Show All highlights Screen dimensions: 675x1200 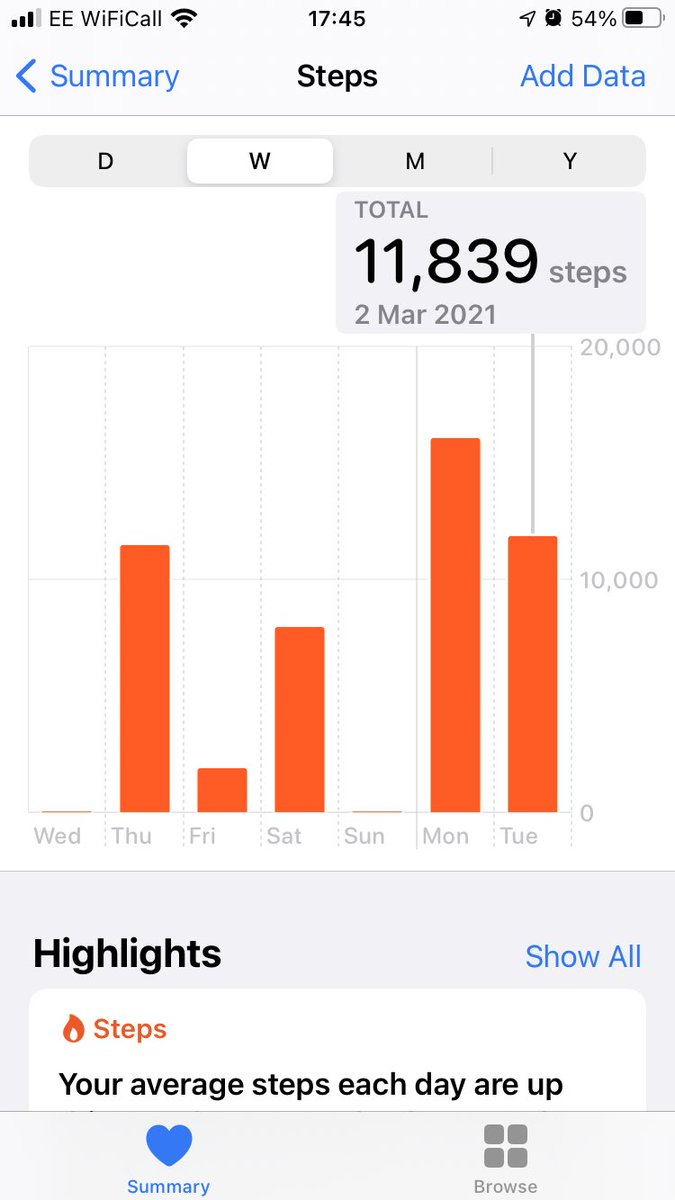(x=583, y=956)
